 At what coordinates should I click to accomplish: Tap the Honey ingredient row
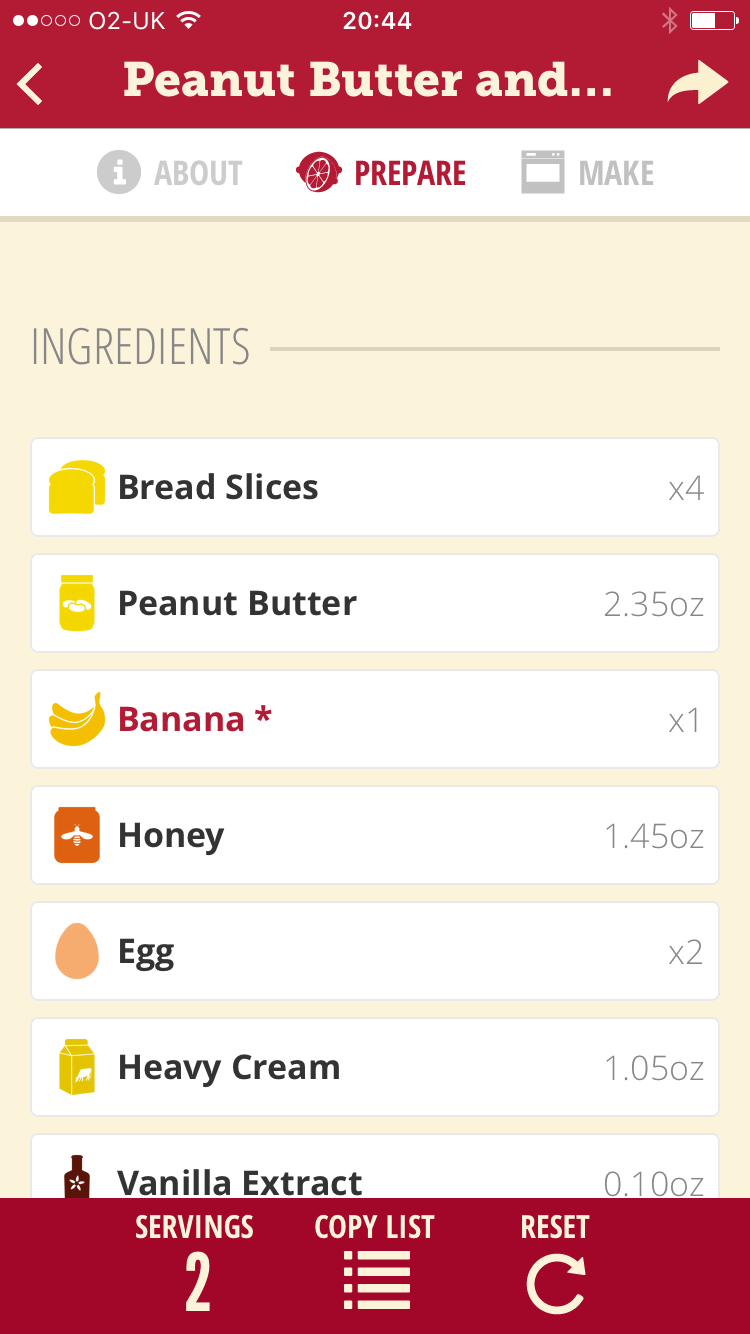(x=375, y=835)
